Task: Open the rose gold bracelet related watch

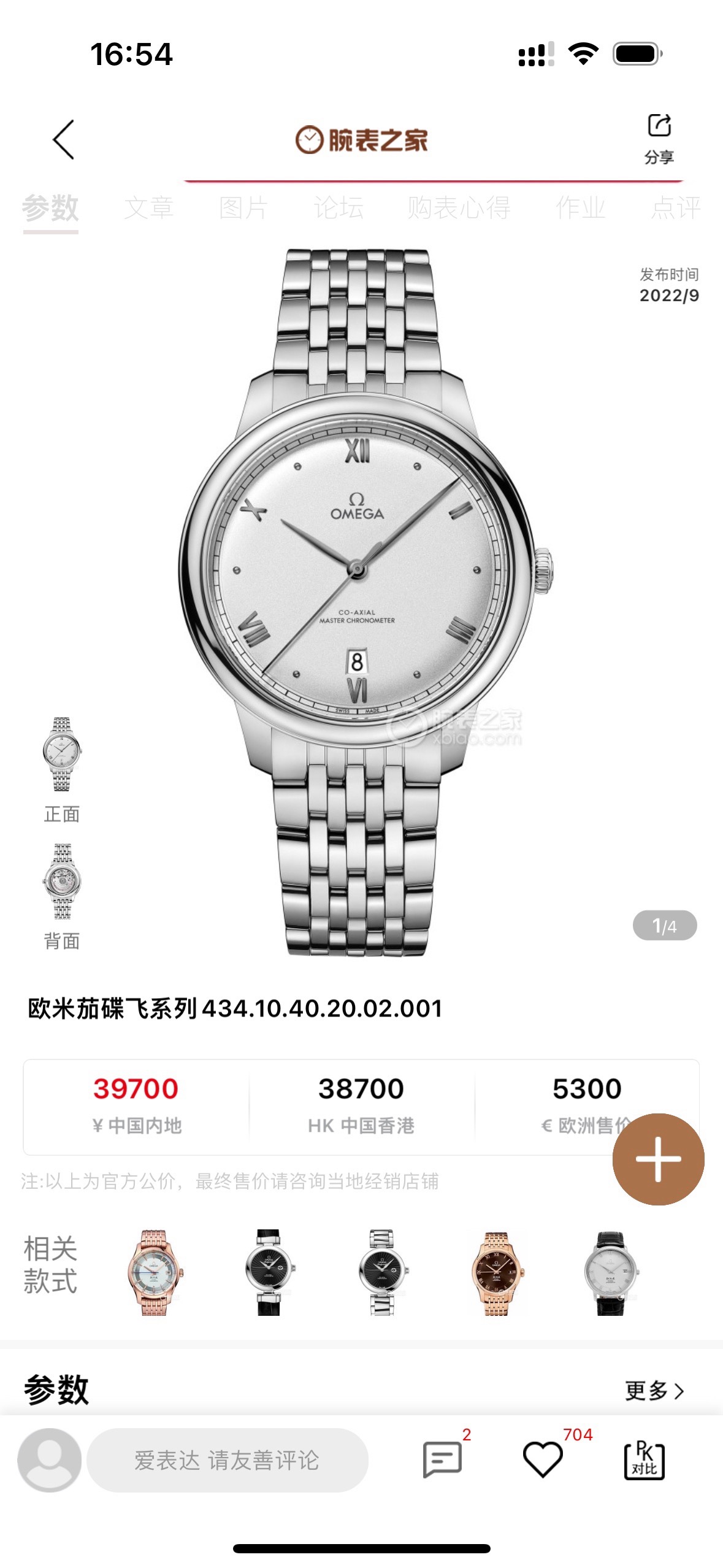Action: click(x=155, y=1272)
